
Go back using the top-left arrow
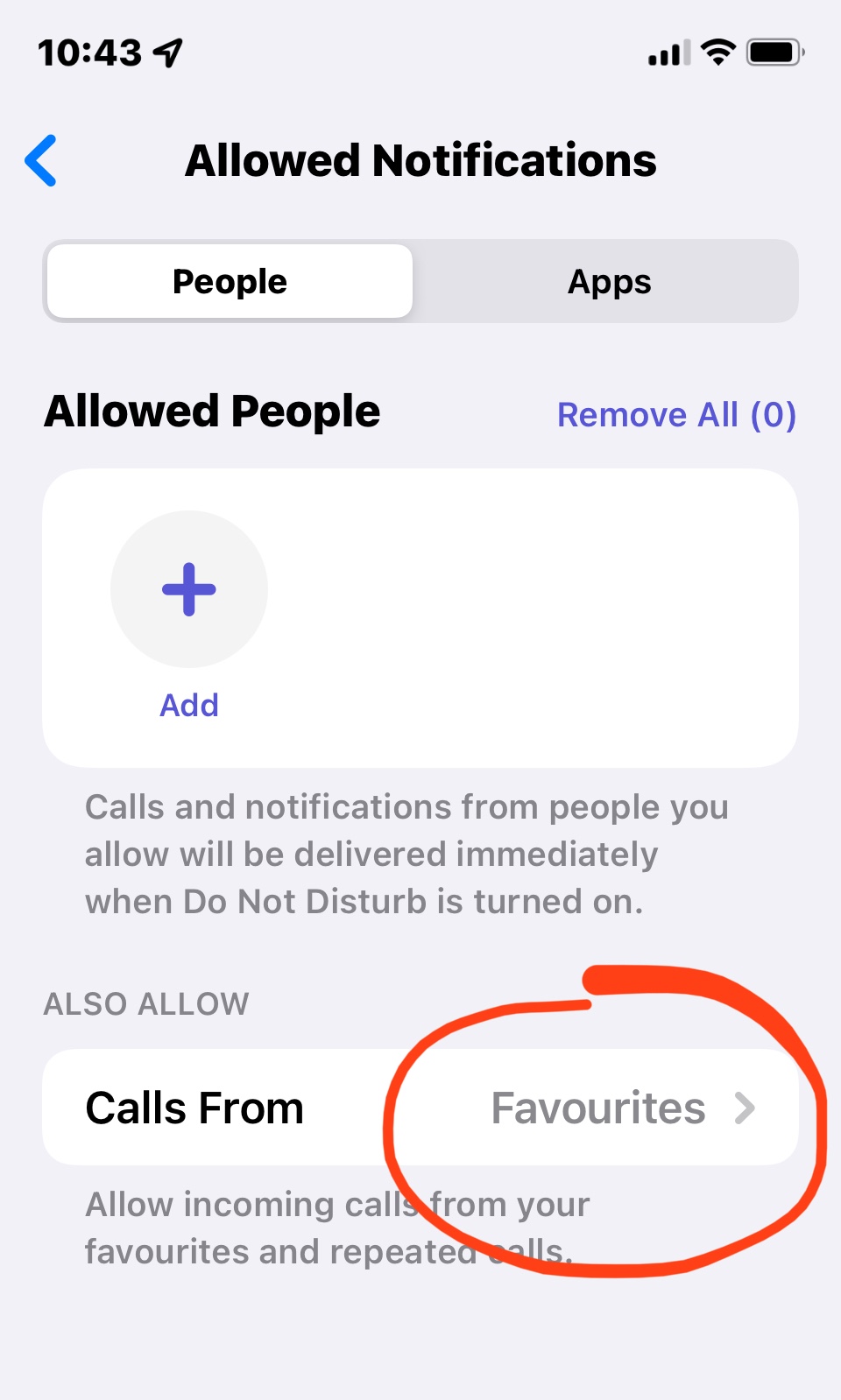(41, 161)
